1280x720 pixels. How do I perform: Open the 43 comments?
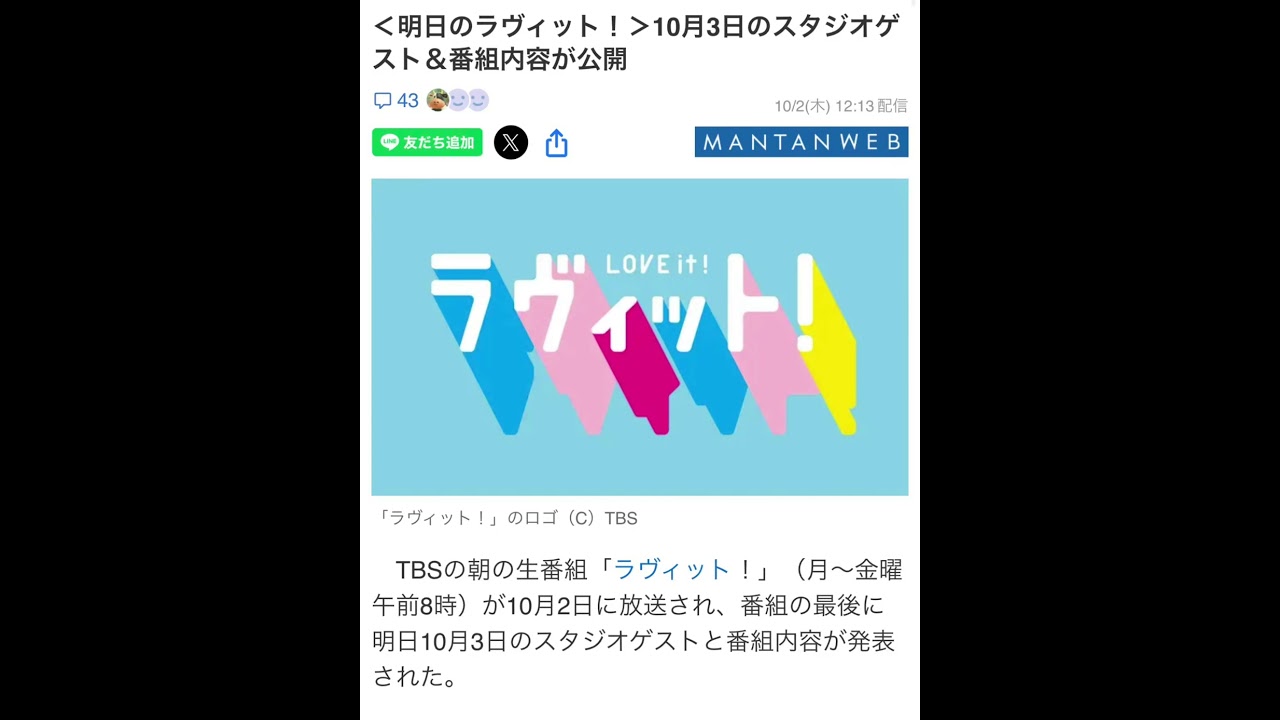pyautogui.click(x=397, y=101)
